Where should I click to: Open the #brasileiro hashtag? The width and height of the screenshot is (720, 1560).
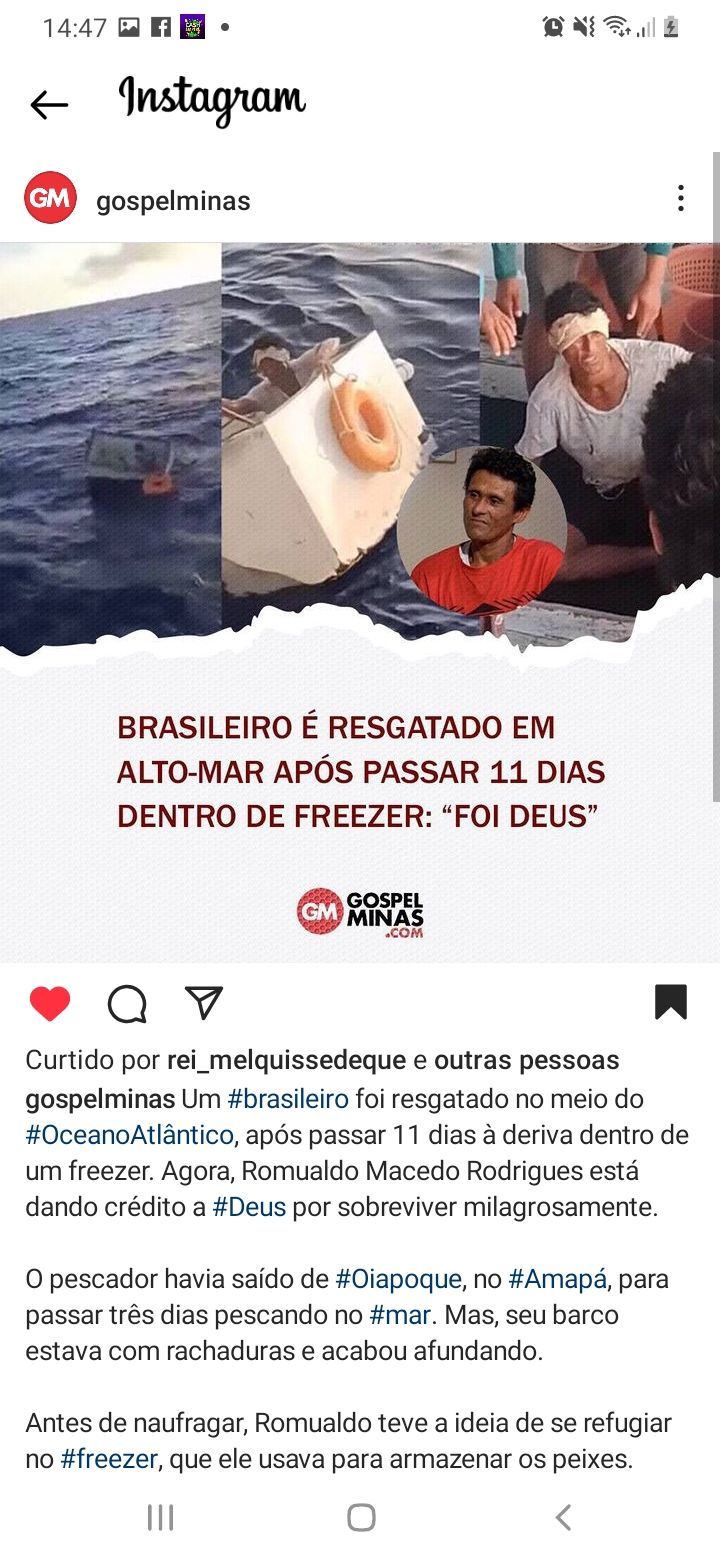[x=288, y=1099]
